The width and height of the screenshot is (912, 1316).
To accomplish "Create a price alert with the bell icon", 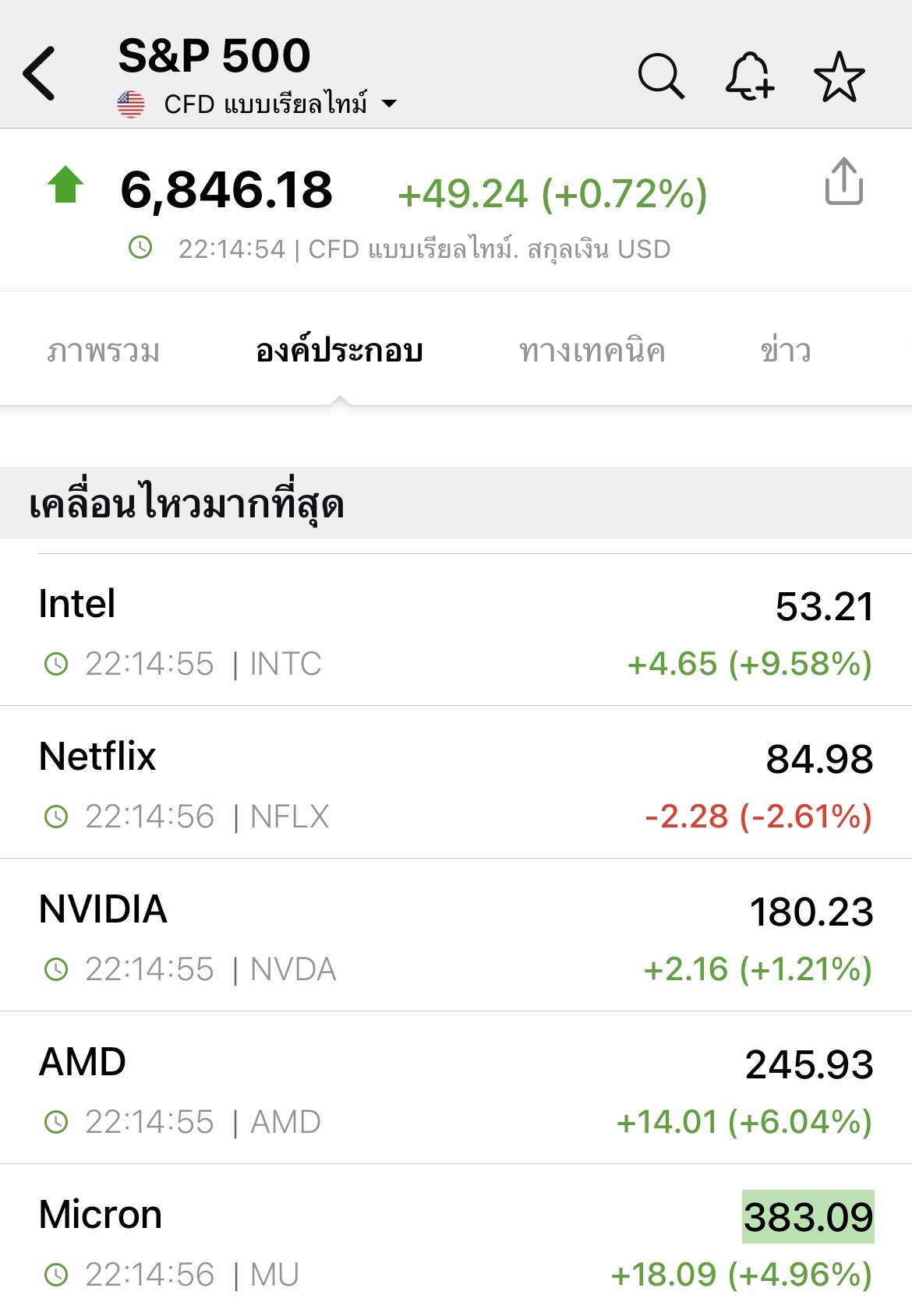I will pyautogui.click(x=749, y=76).
